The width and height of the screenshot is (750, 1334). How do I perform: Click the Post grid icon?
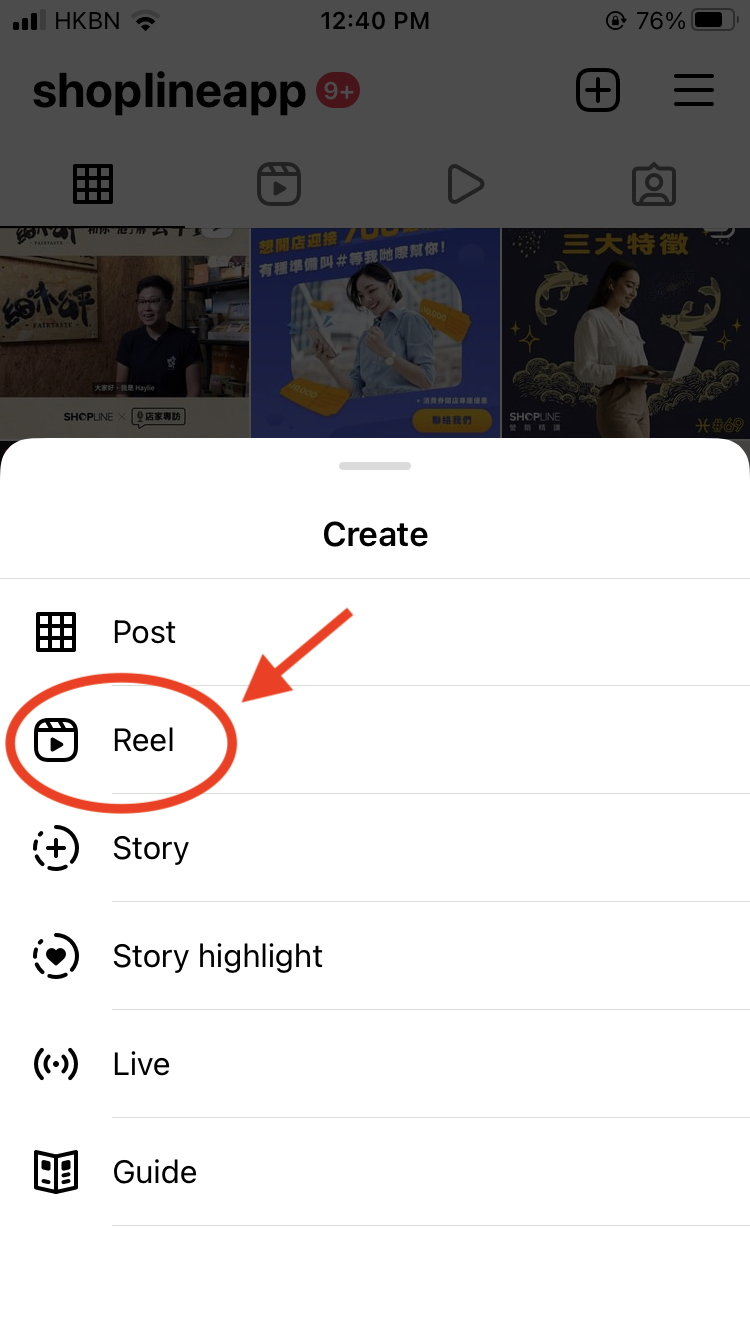[57, 631]
